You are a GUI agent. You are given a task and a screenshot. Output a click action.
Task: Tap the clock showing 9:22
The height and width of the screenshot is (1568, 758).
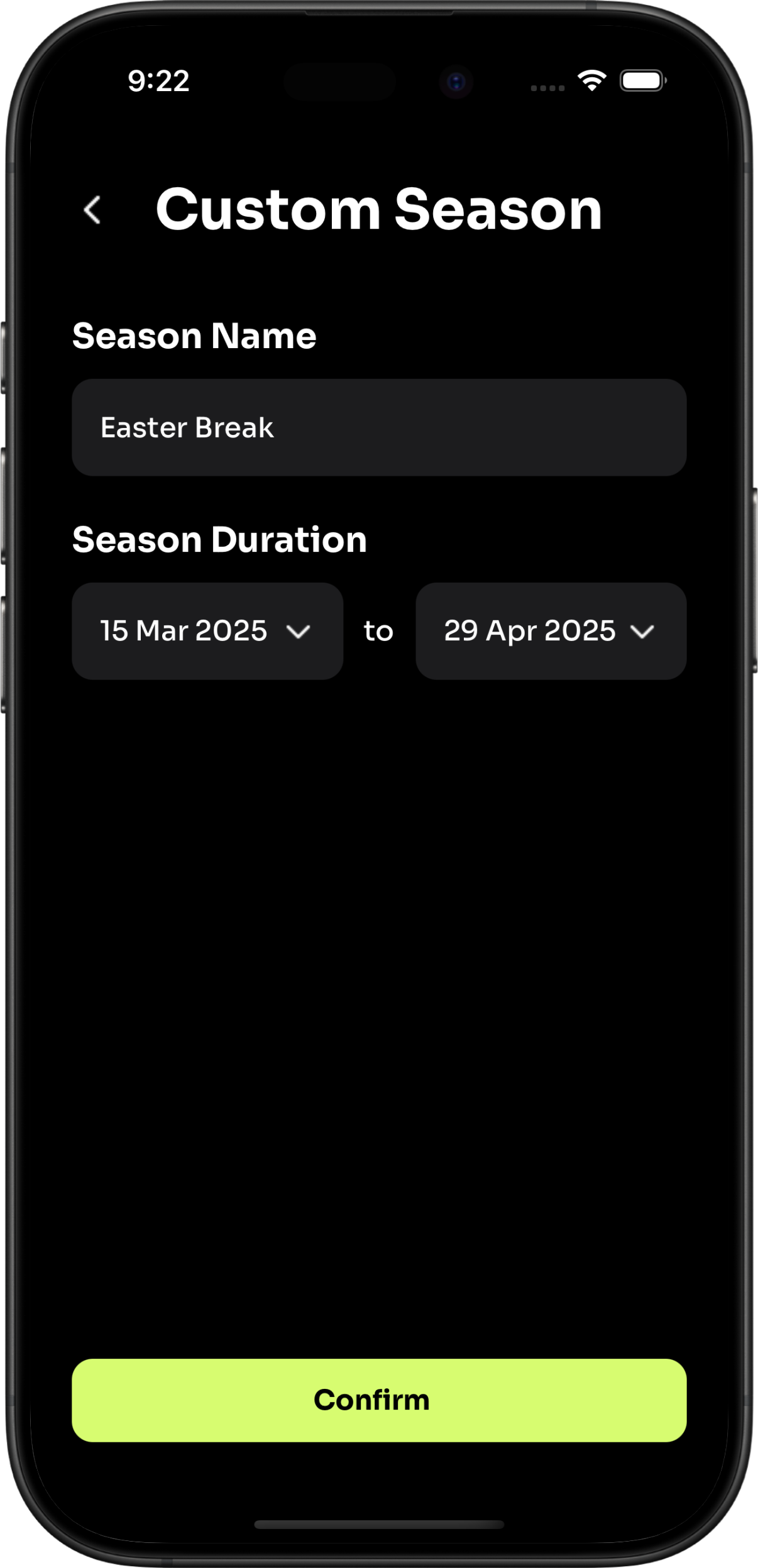coord(158,80)
